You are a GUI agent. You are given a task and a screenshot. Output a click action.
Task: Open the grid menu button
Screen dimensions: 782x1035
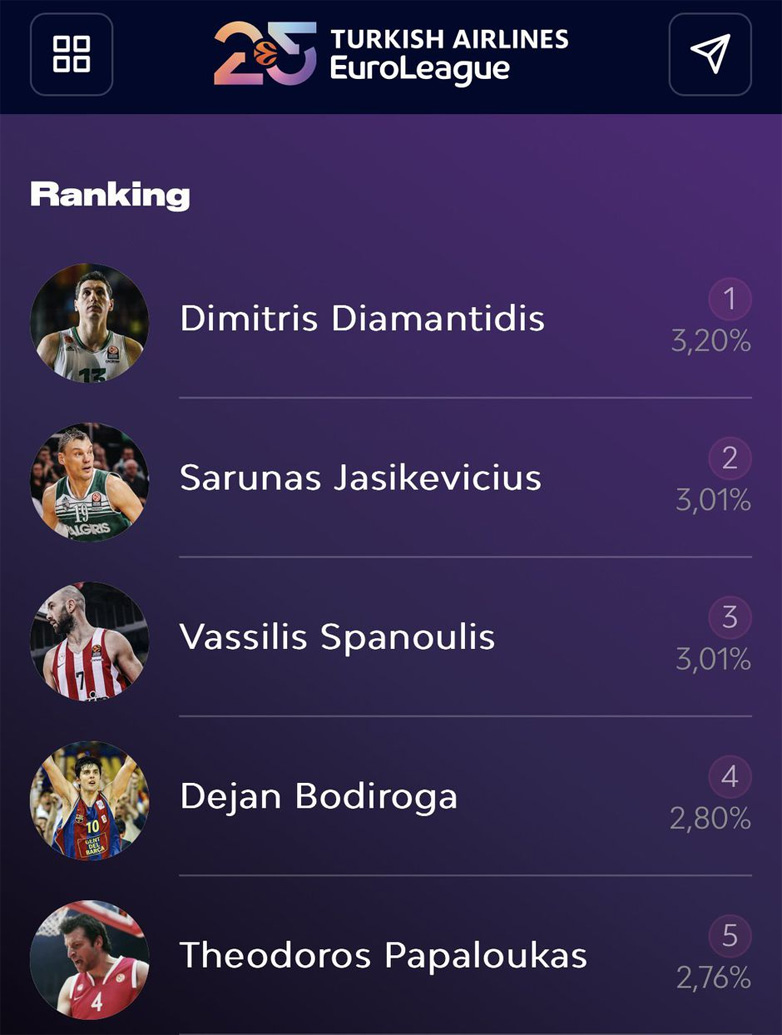pos(71,54)
